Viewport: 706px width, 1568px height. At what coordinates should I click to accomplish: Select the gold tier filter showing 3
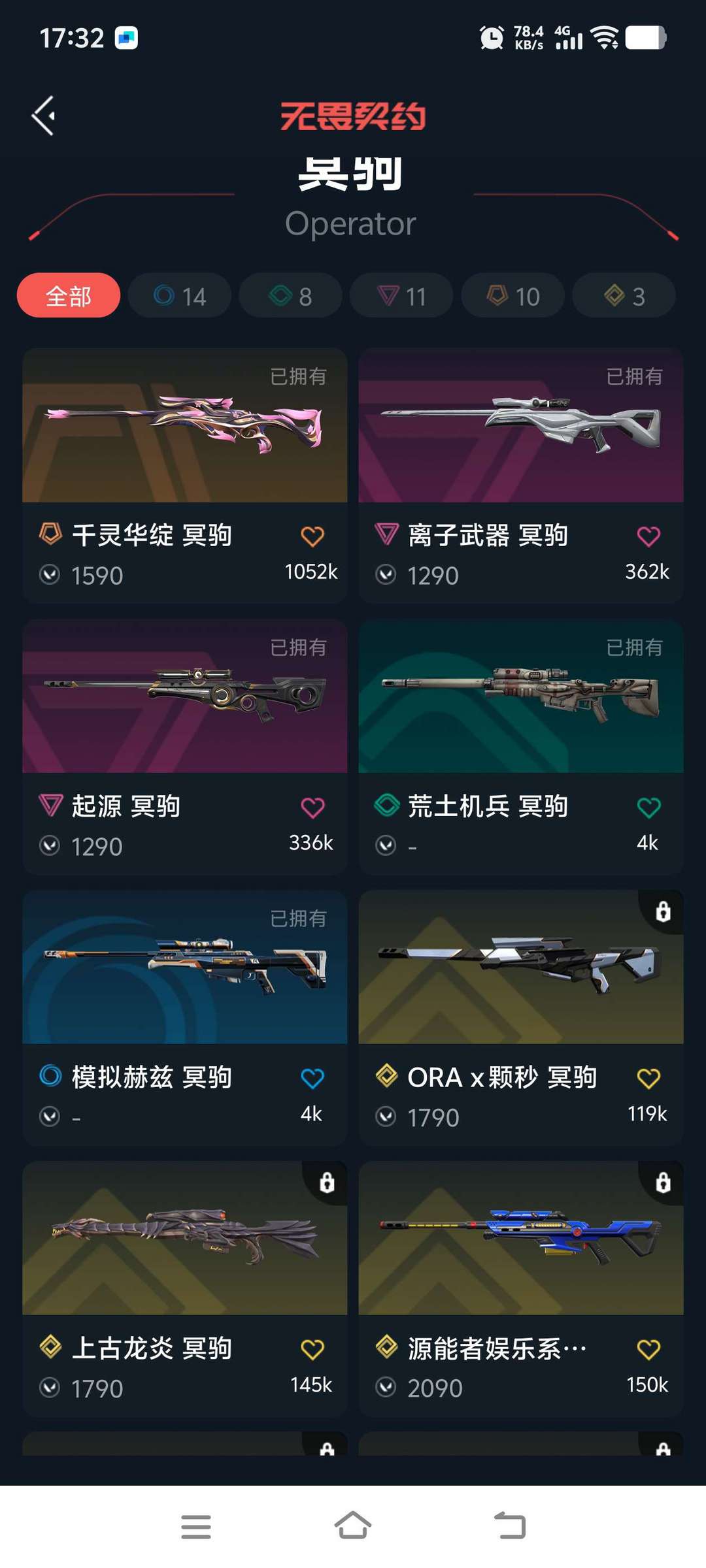point(622,295)
